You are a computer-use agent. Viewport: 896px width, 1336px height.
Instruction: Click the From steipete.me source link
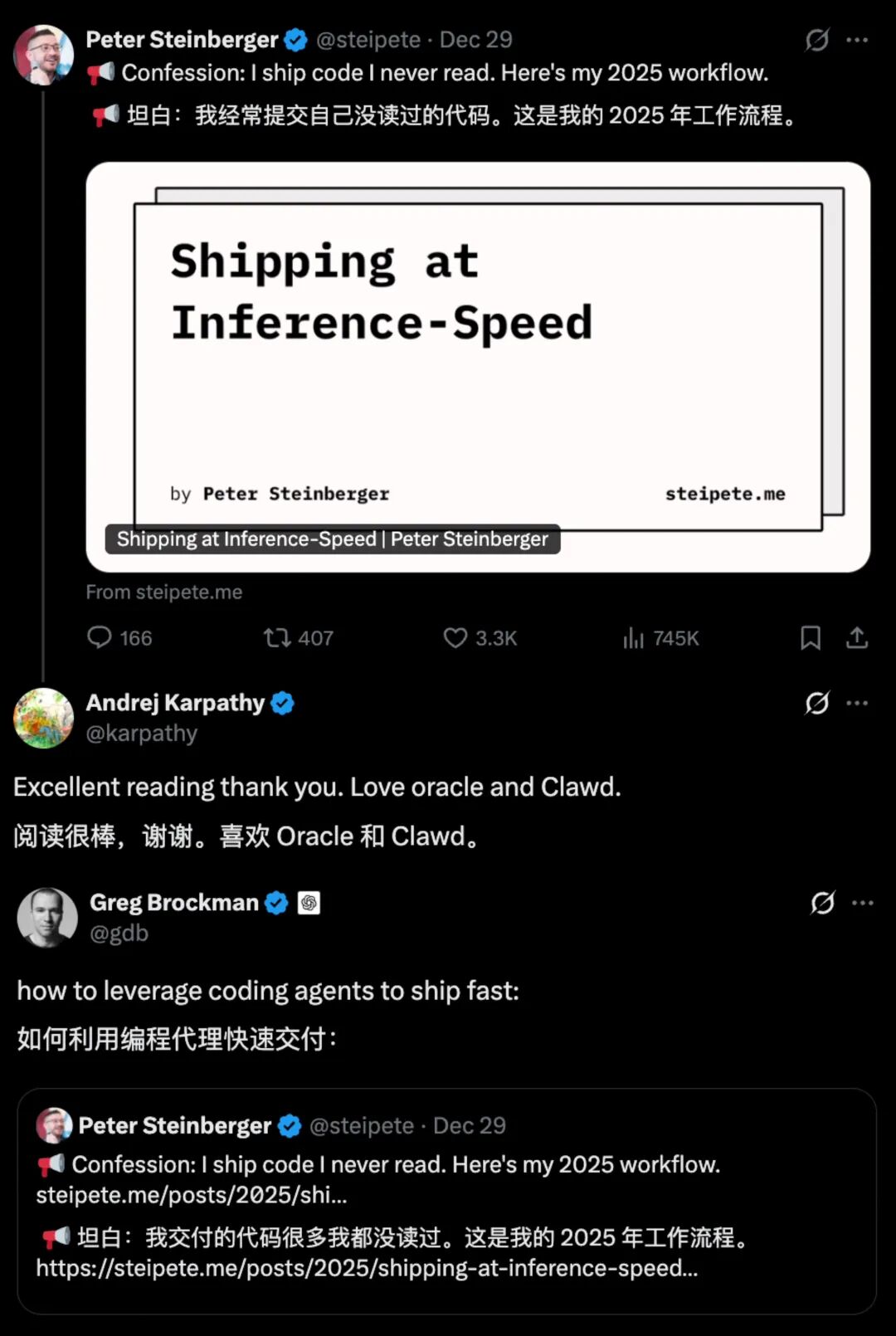[x=163, y=592]
